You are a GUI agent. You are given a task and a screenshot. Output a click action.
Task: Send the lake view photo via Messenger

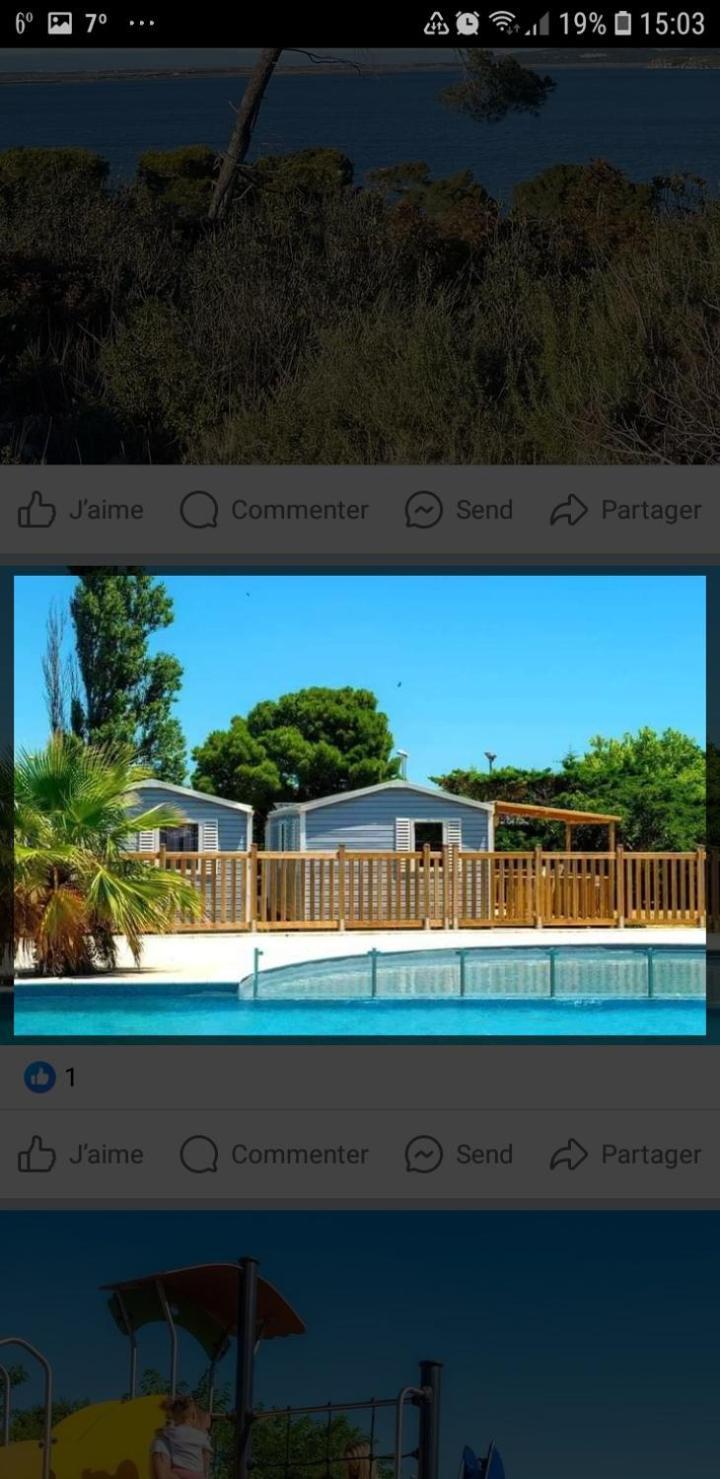[459, 510]
